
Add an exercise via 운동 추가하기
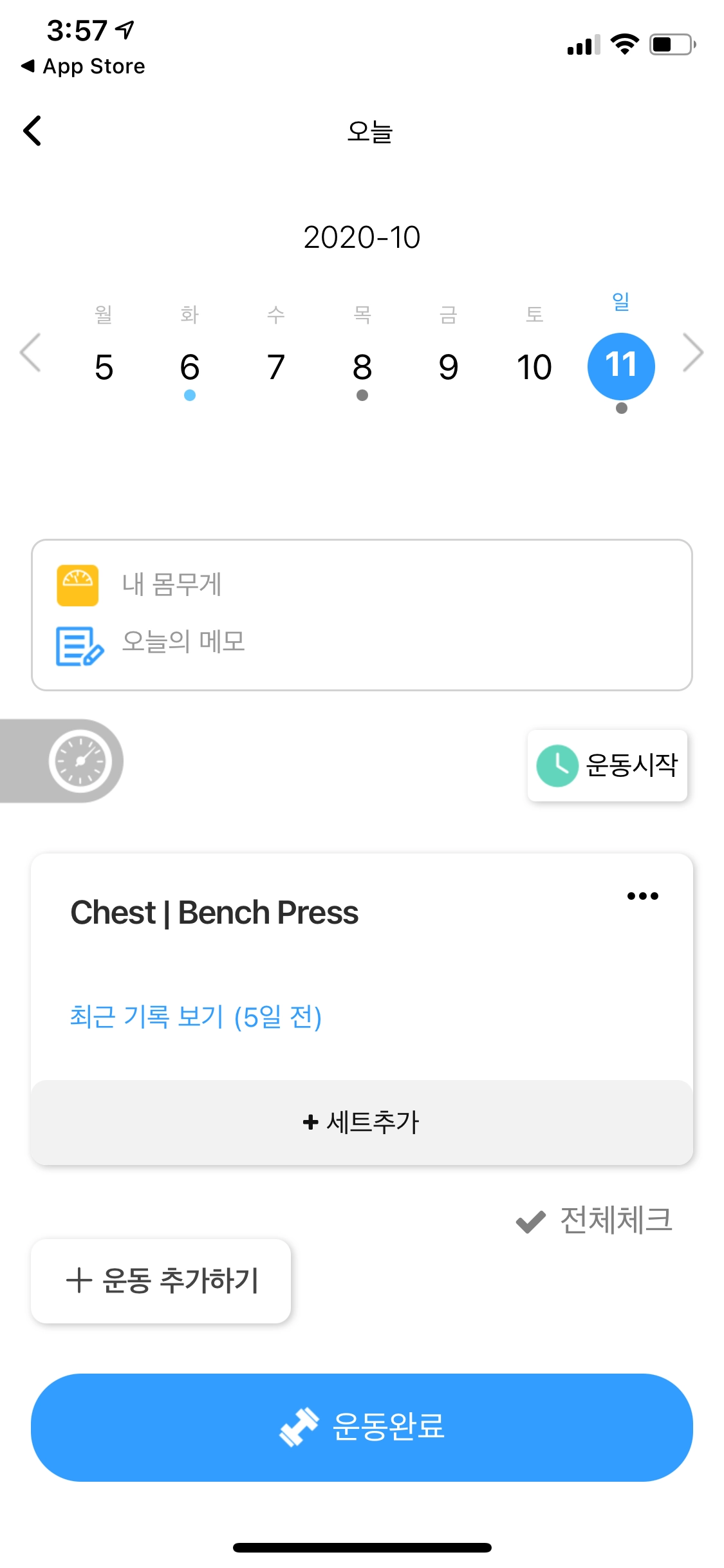click(161, 1281)
